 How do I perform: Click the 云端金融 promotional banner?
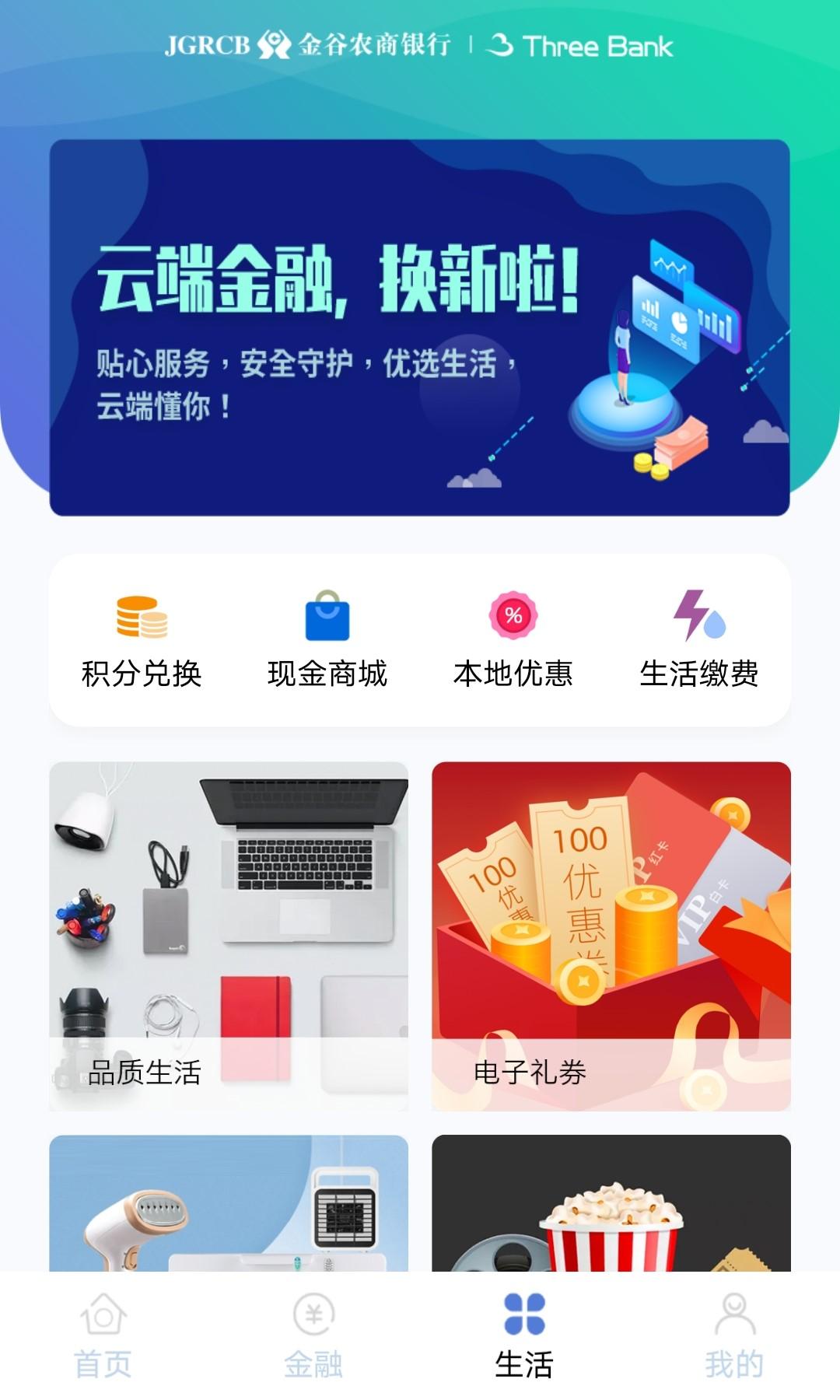(420, 325)
